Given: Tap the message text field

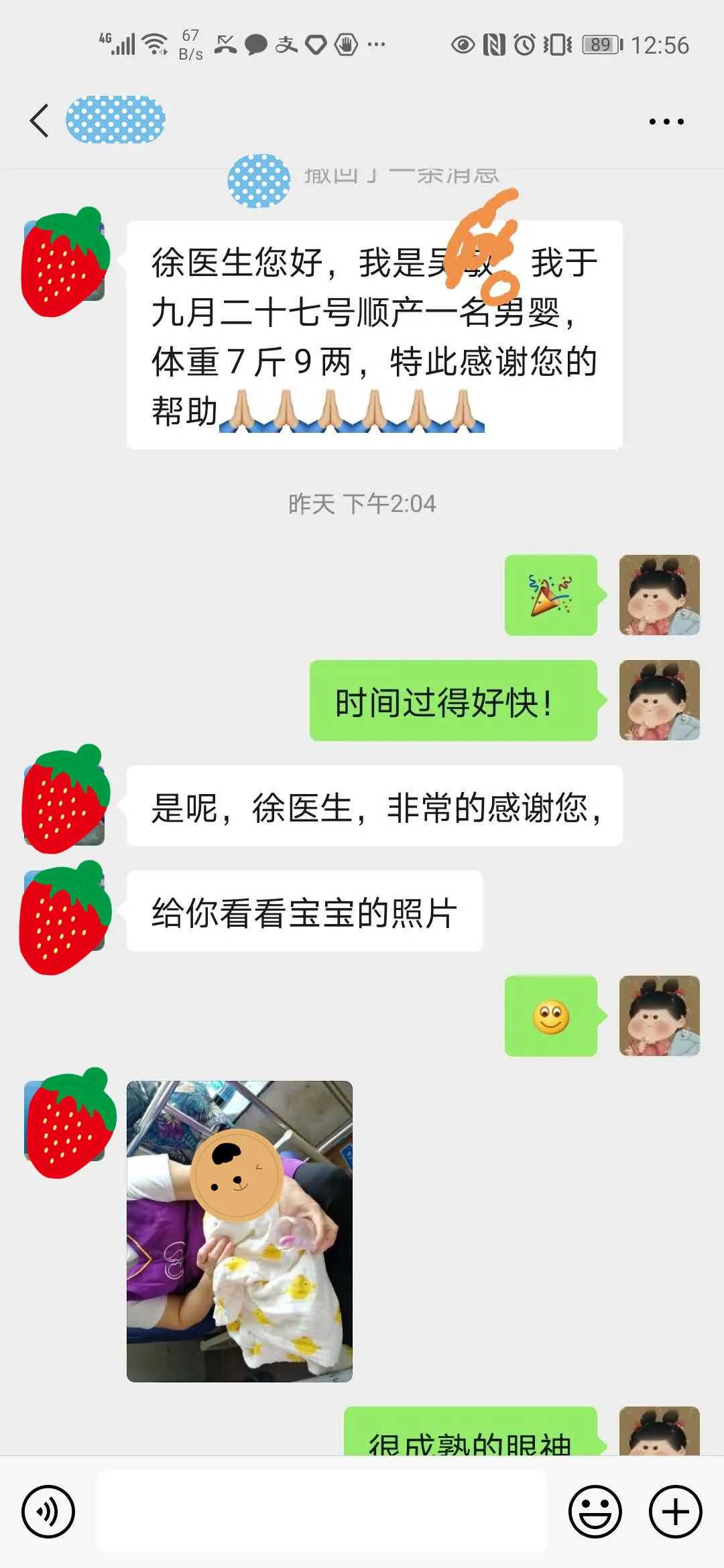Looking at the screenshot, I should pos(322,1512).
